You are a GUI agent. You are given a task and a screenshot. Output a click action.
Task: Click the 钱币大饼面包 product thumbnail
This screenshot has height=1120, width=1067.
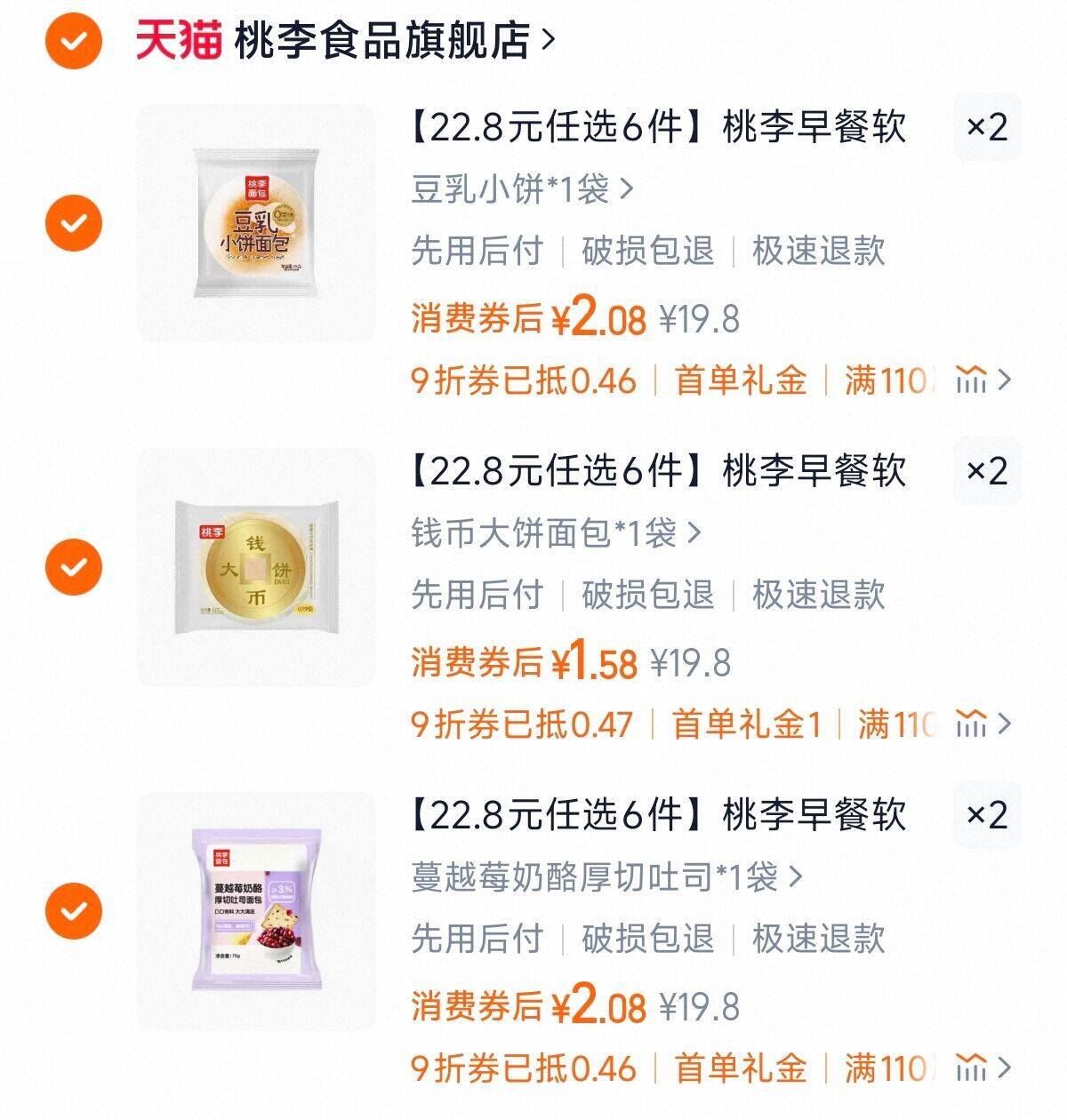pyautogui.click(x=258, y=564)
